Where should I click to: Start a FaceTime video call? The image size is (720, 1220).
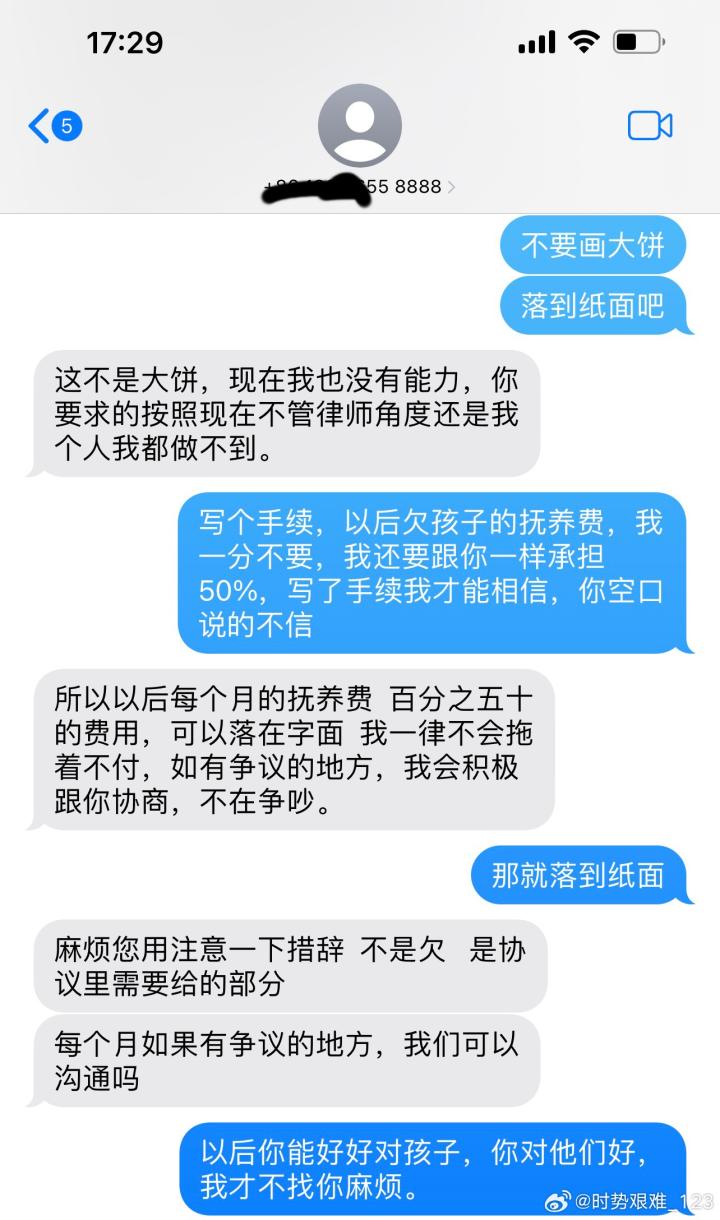pos(650,125)
